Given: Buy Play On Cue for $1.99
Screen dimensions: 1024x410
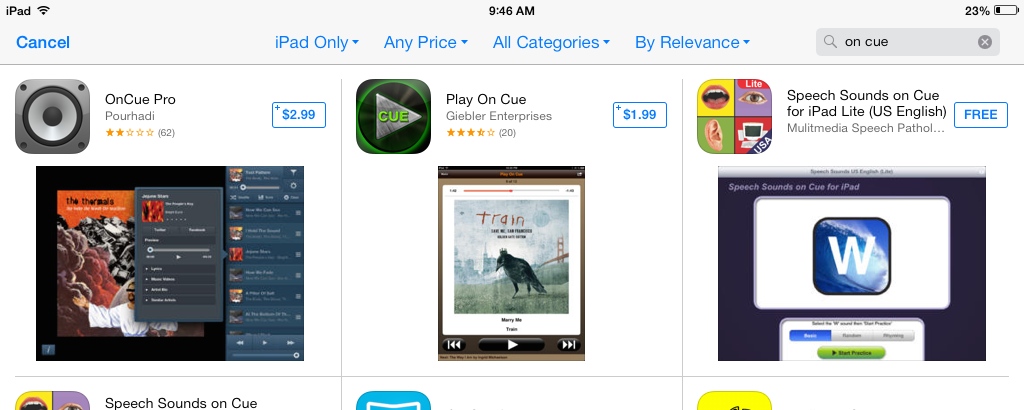Looking at the screenshot, I should click(639, 115).
